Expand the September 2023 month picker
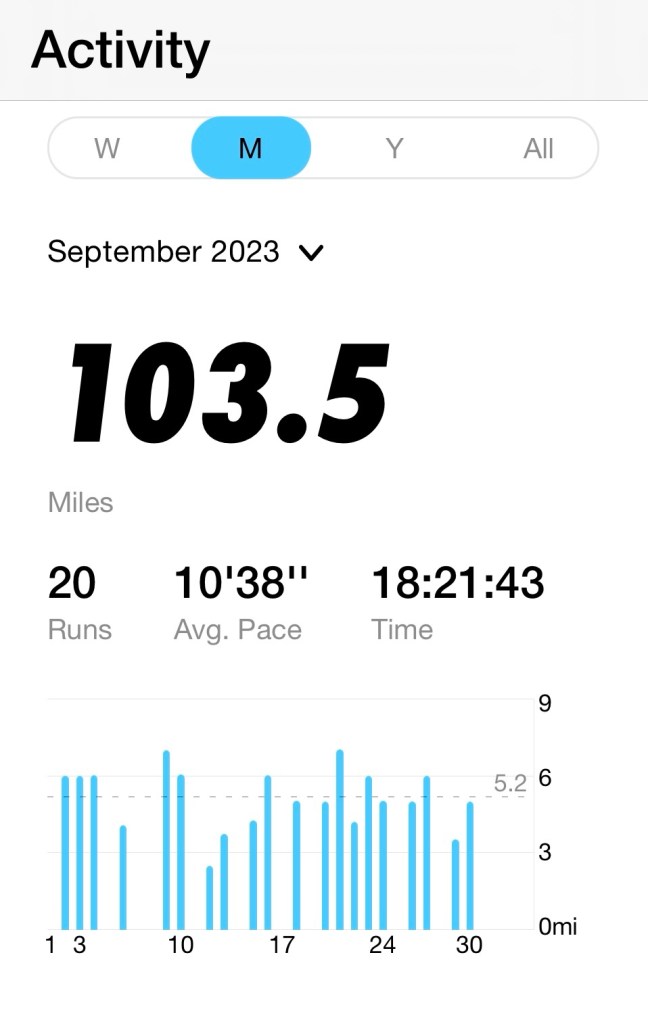 pyautogui.click(x=186, y=252)
